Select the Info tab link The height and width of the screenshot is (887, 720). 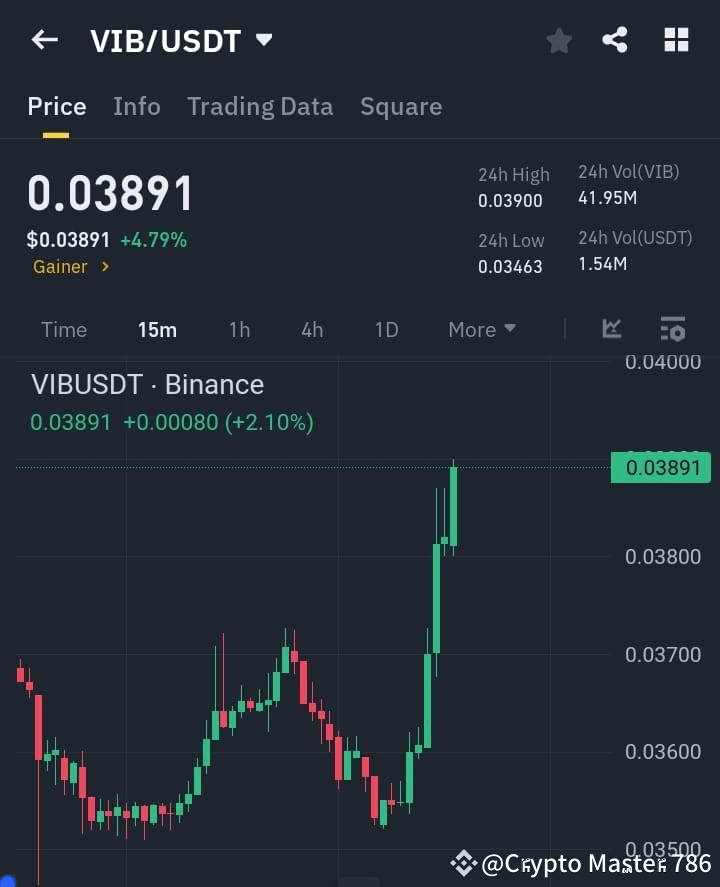137,106
